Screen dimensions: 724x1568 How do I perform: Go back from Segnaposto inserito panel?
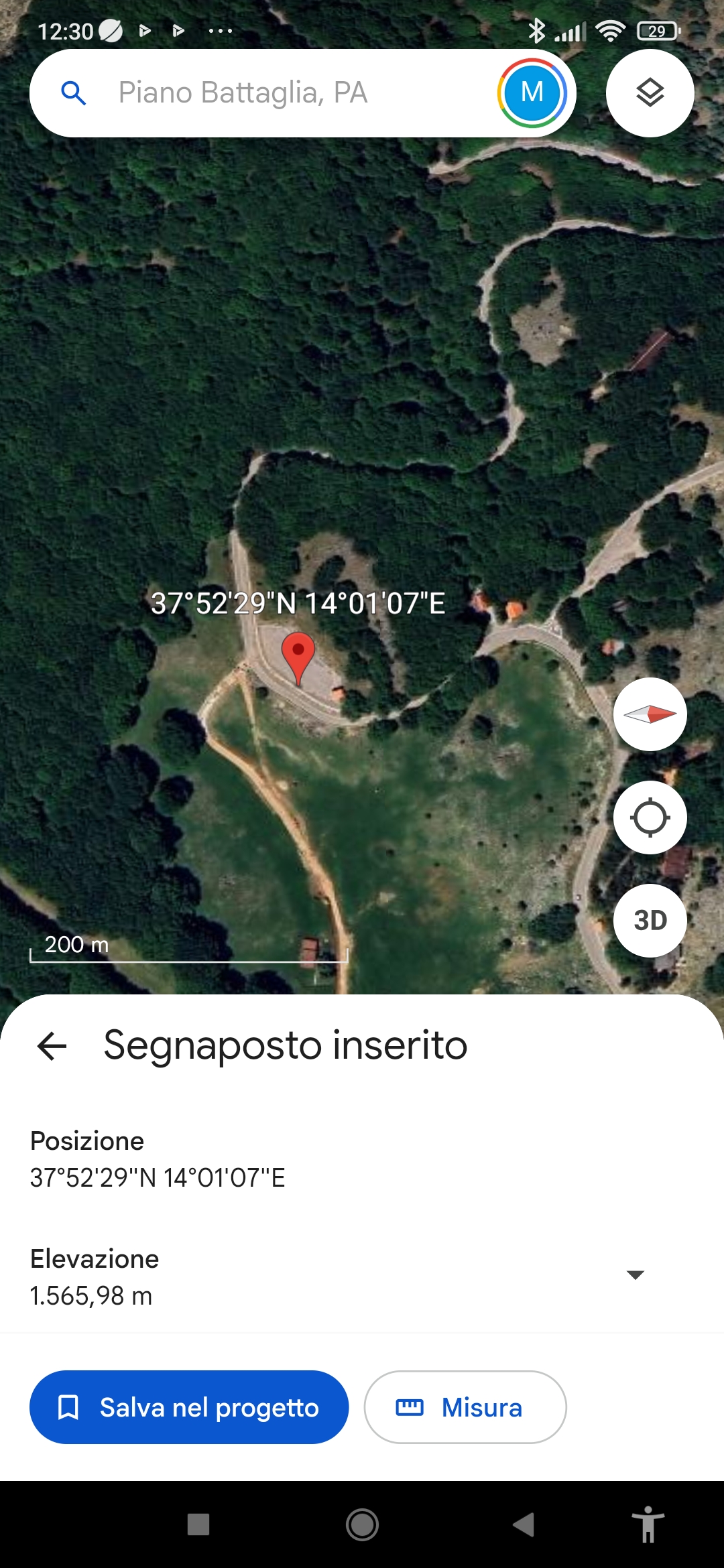tap(52, 1045)
